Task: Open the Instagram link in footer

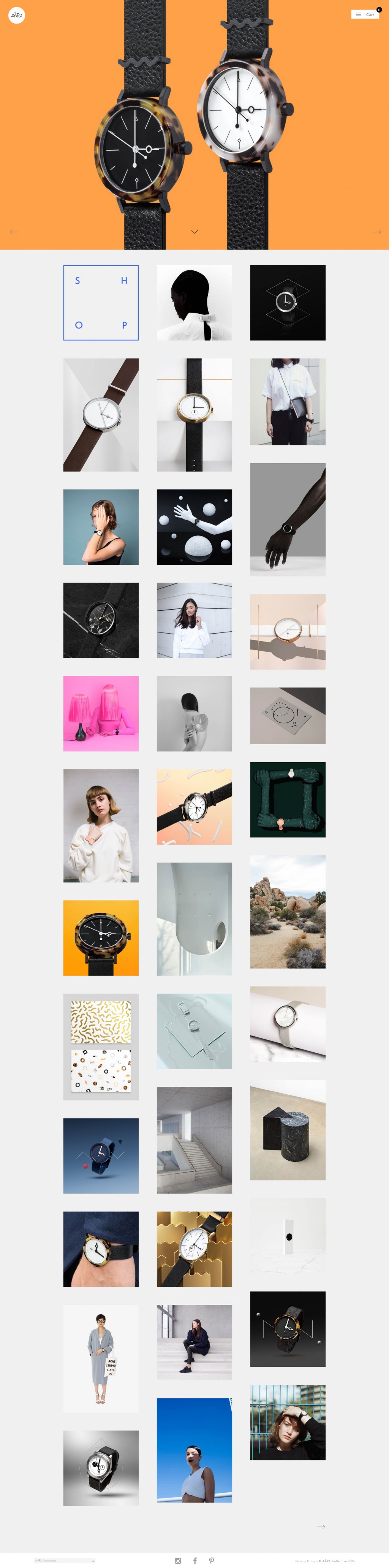Action: (x=177, y=1561)
